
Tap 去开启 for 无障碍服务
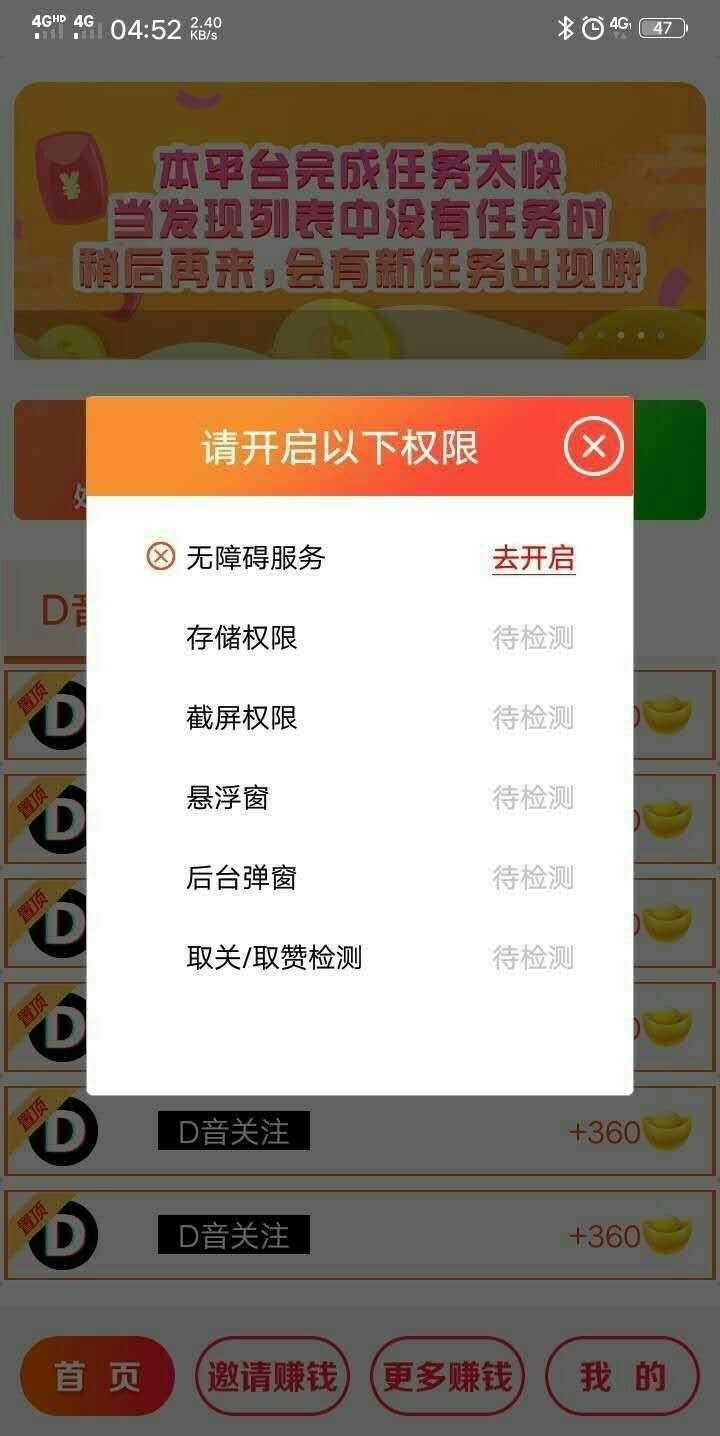533,558
